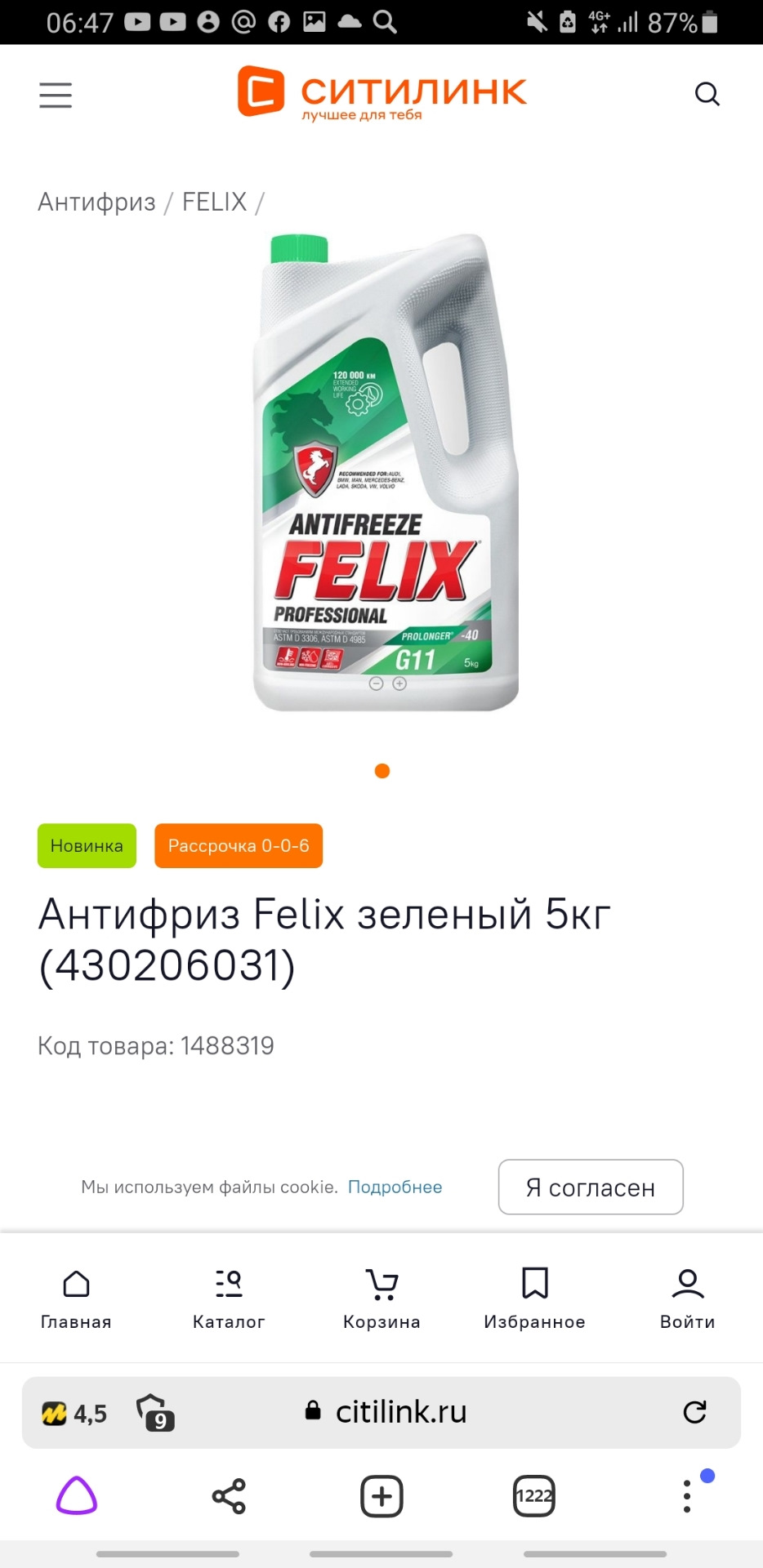Select the Войти login tab
The height and width of the screenshot is (1568, 763).
coord(687,1298)
